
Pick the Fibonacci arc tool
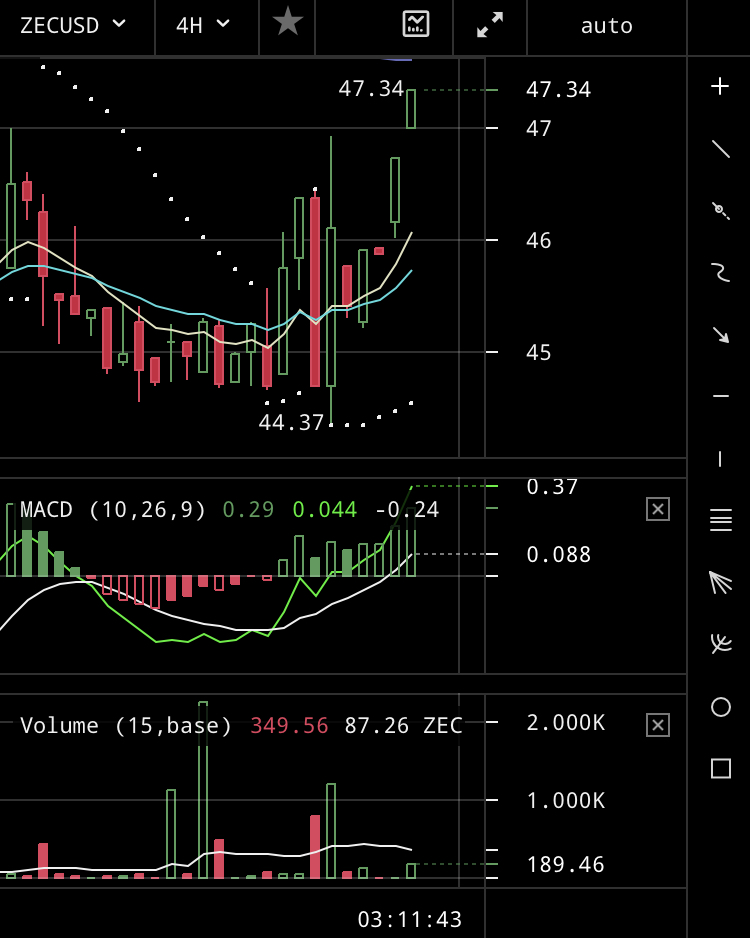[720, 643]
